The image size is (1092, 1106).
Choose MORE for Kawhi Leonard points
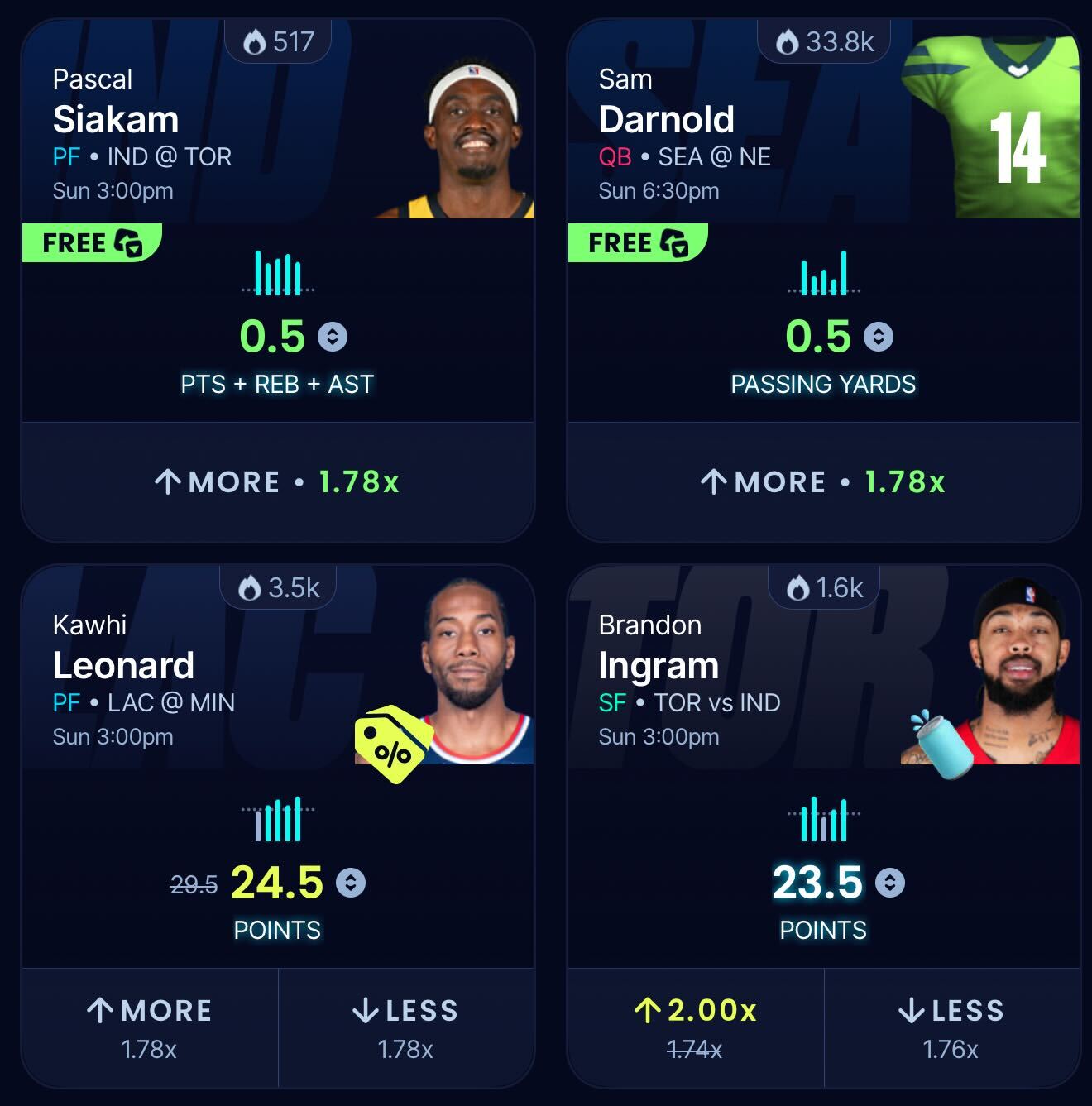pos(150,1027)
